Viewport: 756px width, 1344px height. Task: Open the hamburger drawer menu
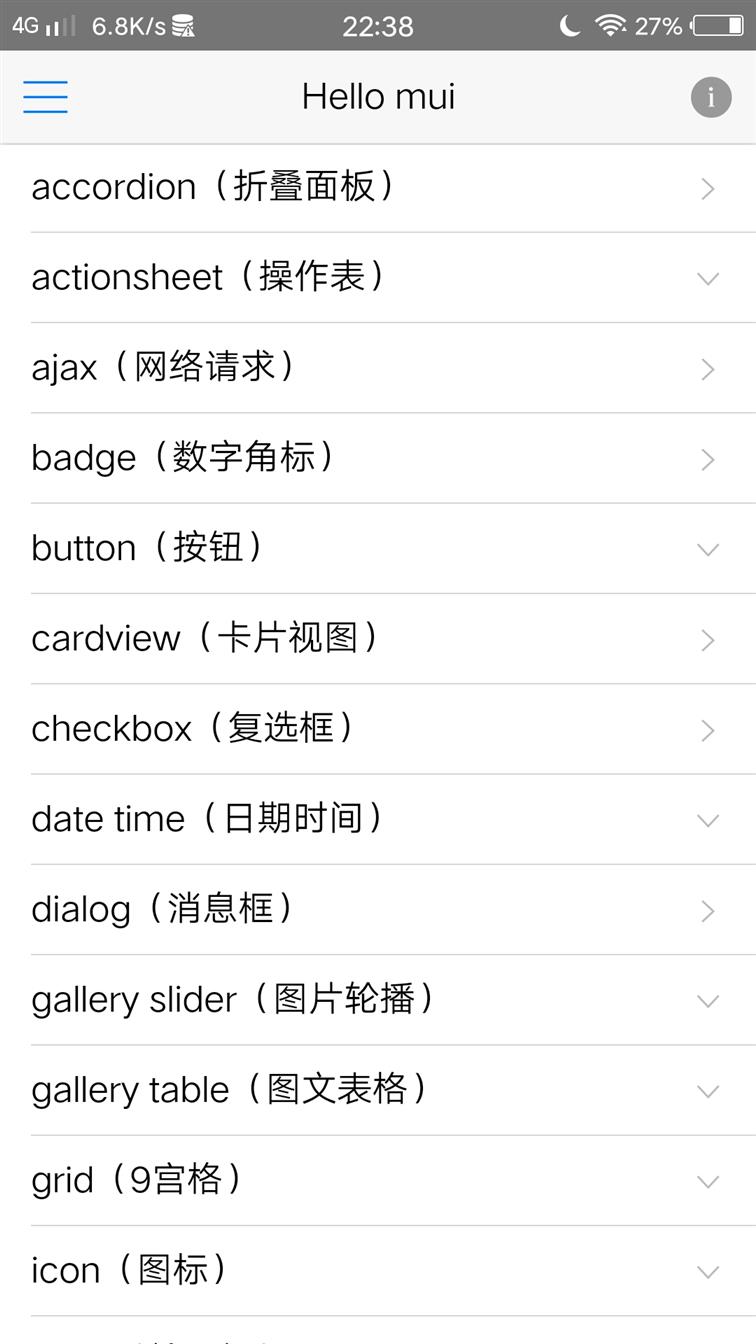point(45,97)
